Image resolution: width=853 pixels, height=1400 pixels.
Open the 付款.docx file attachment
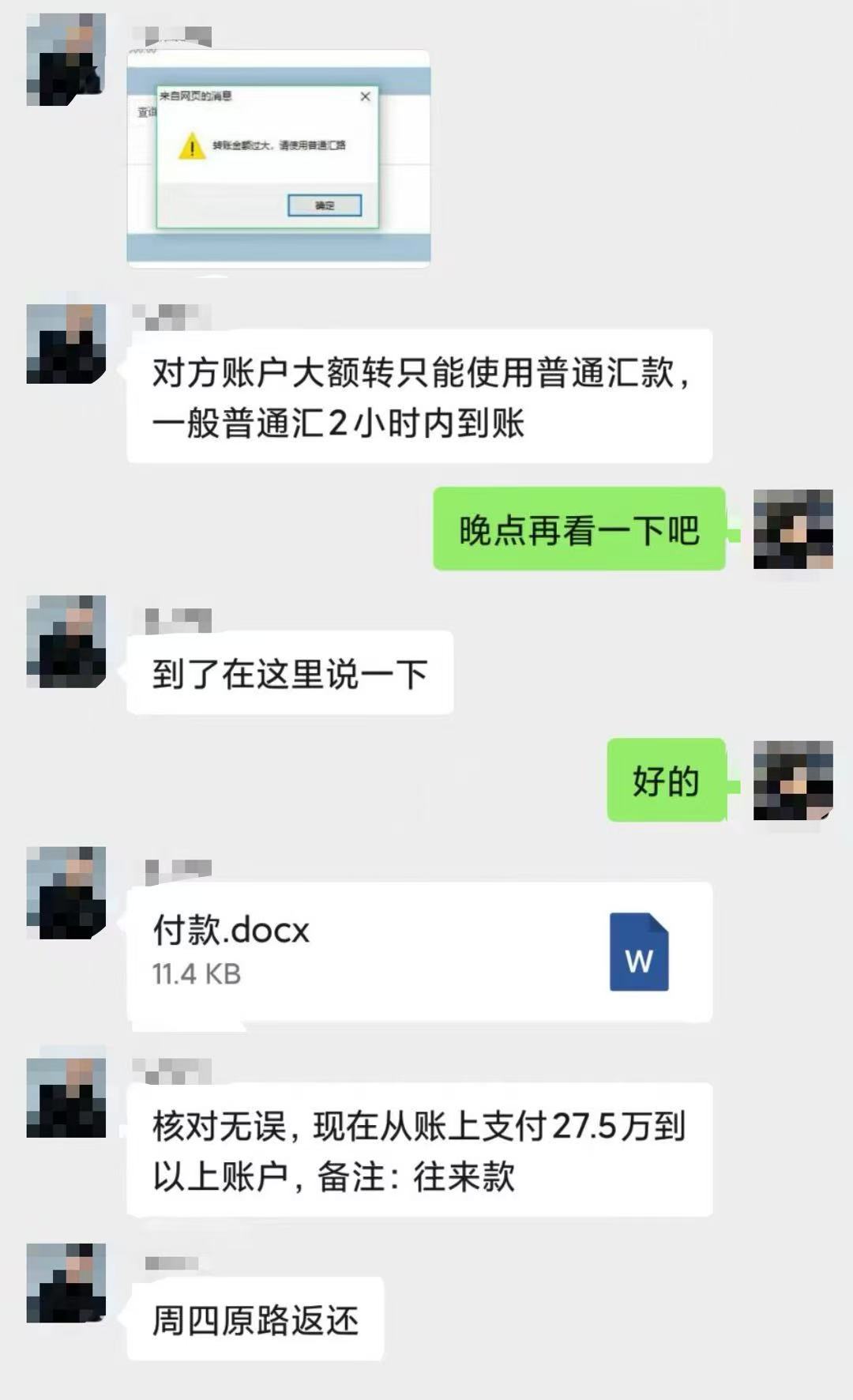click(419, 951)
